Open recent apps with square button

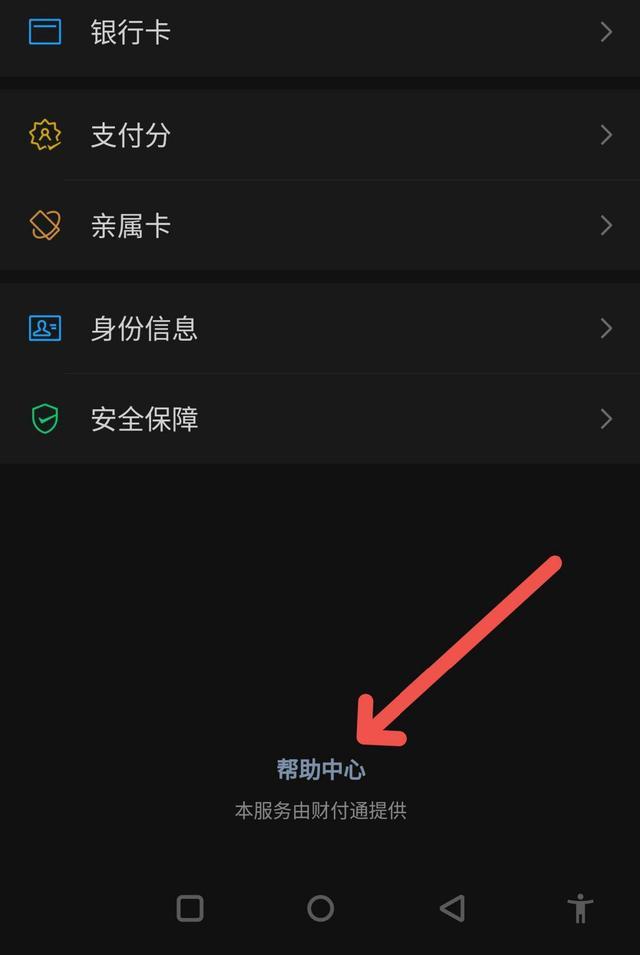tap(190, 908)
